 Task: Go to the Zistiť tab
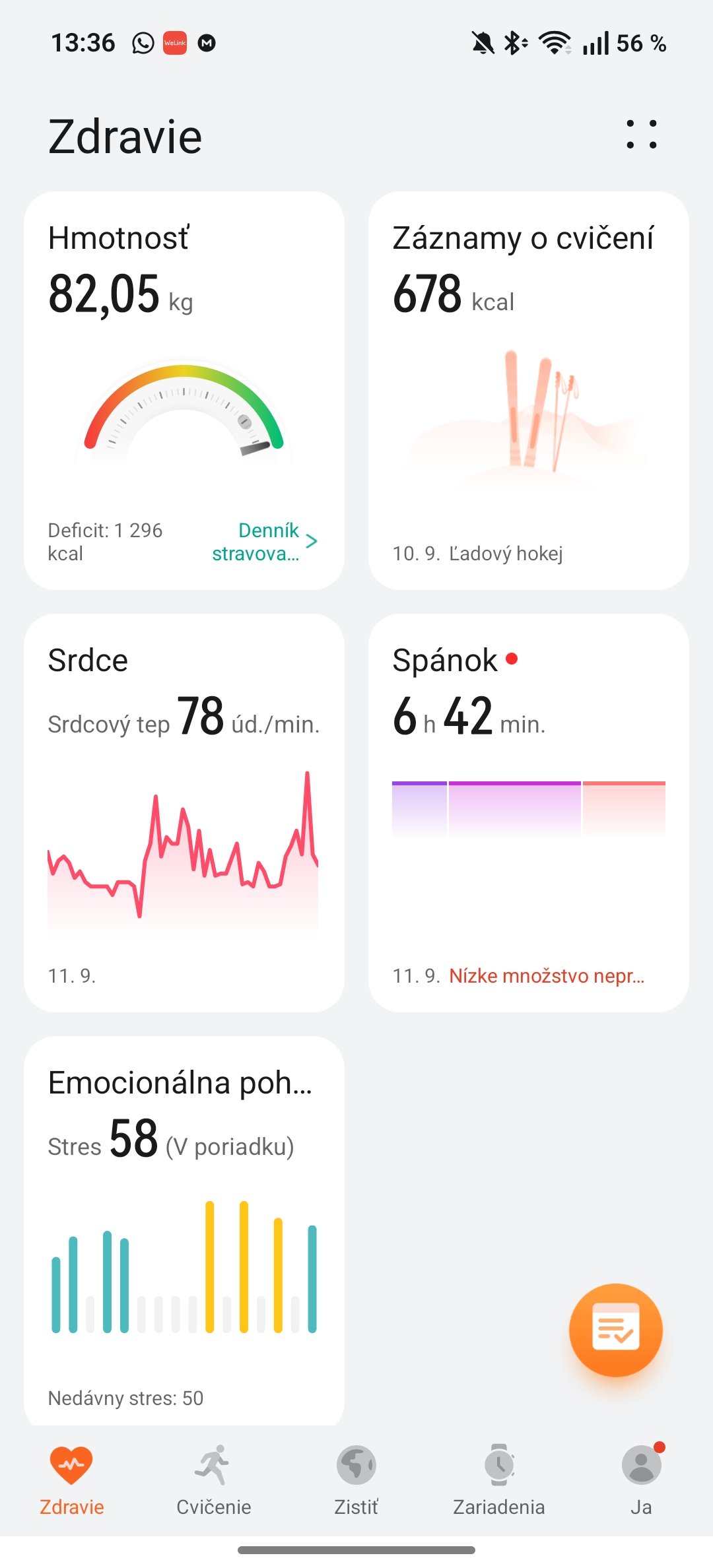pyautogui.click(x=356, y=1480)
